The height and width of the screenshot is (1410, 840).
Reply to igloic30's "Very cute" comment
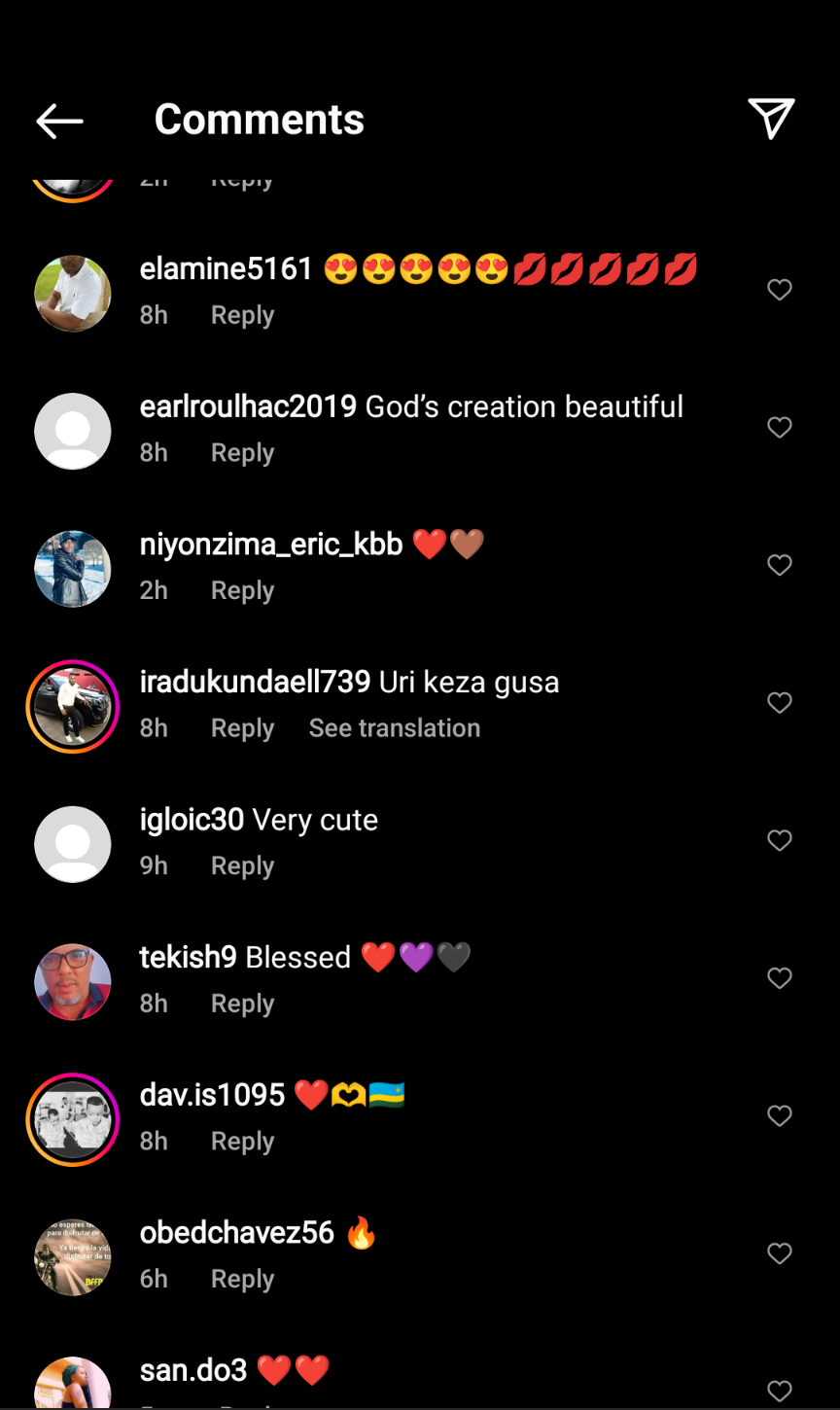point(242,866)
